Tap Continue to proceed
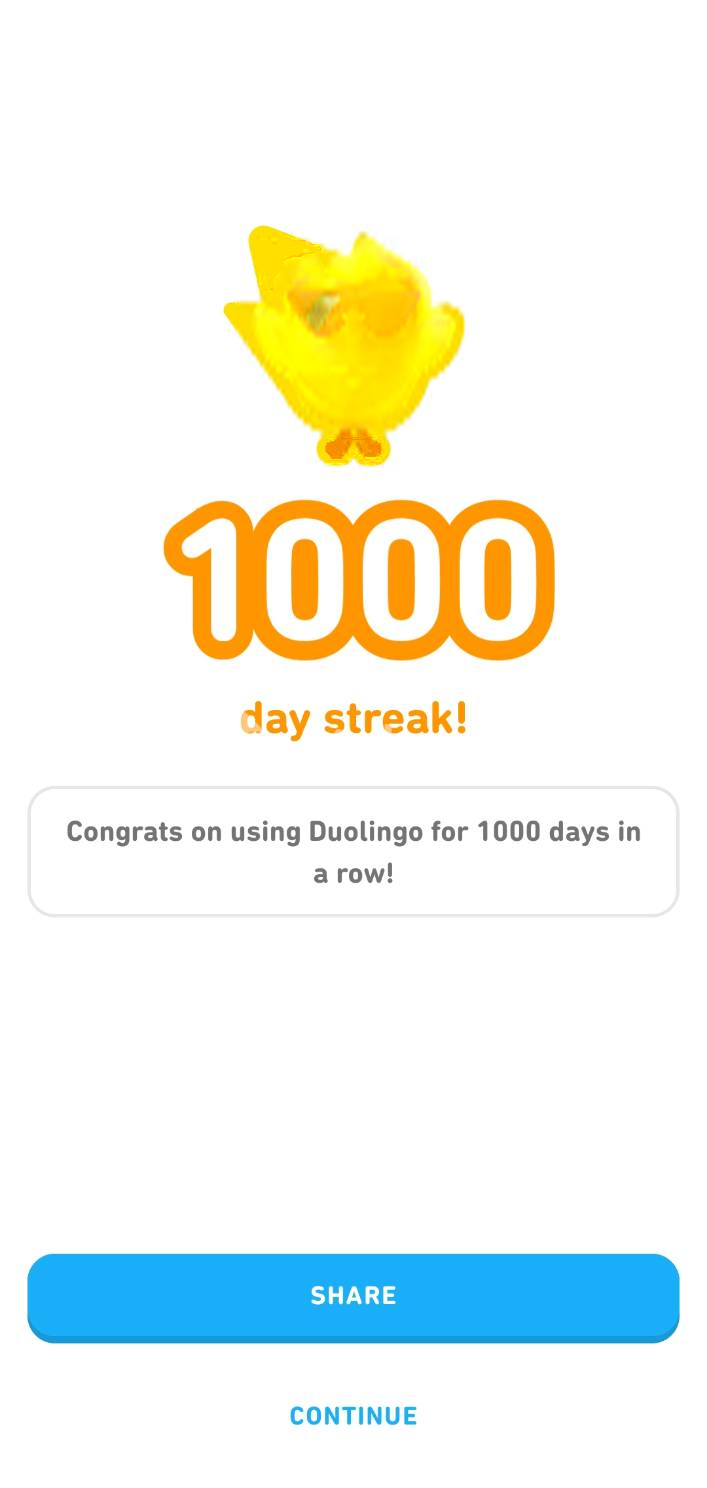 (x=353, y=1415)
